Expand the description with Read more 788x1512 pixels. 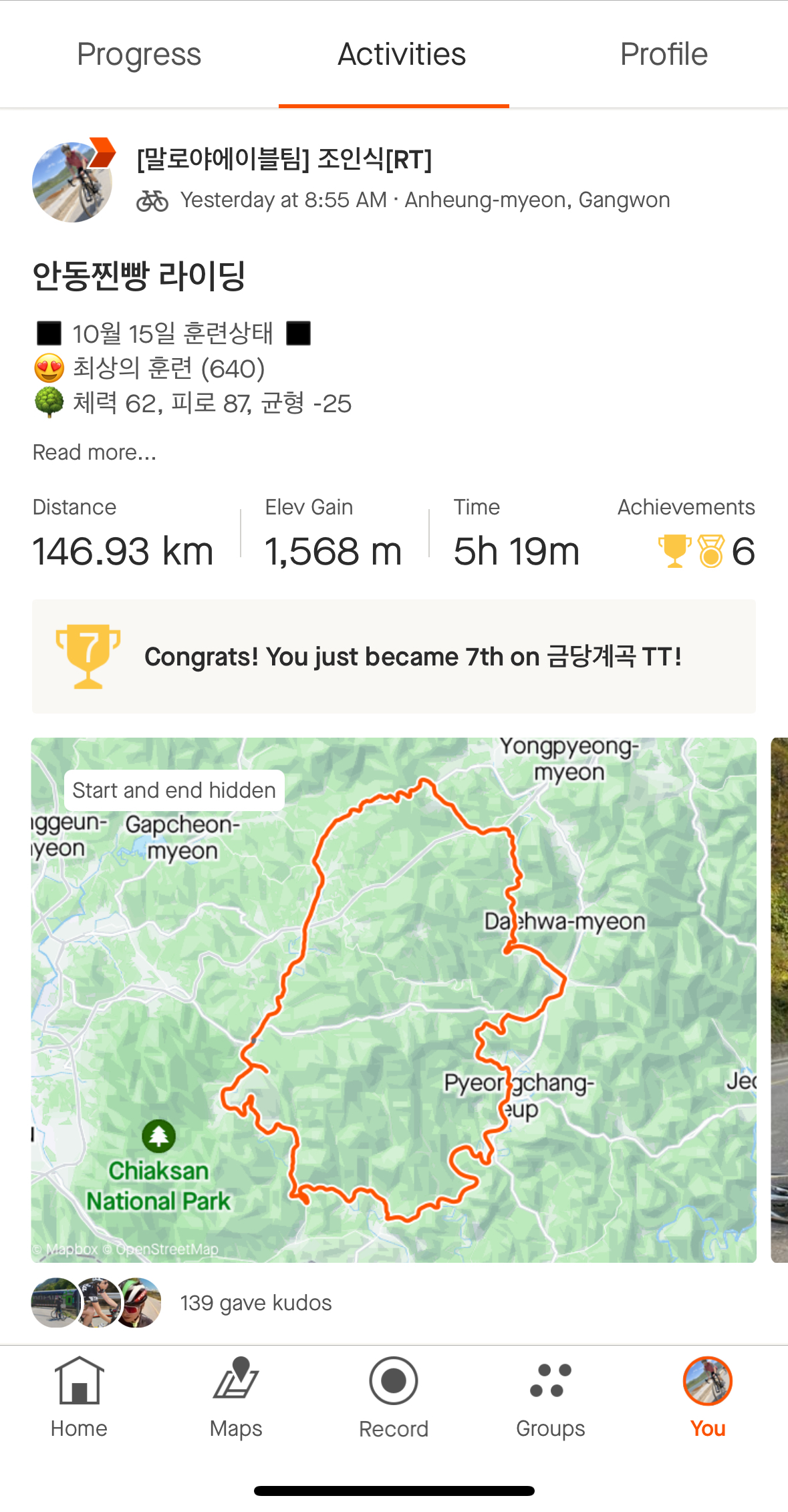pos(94,452)
